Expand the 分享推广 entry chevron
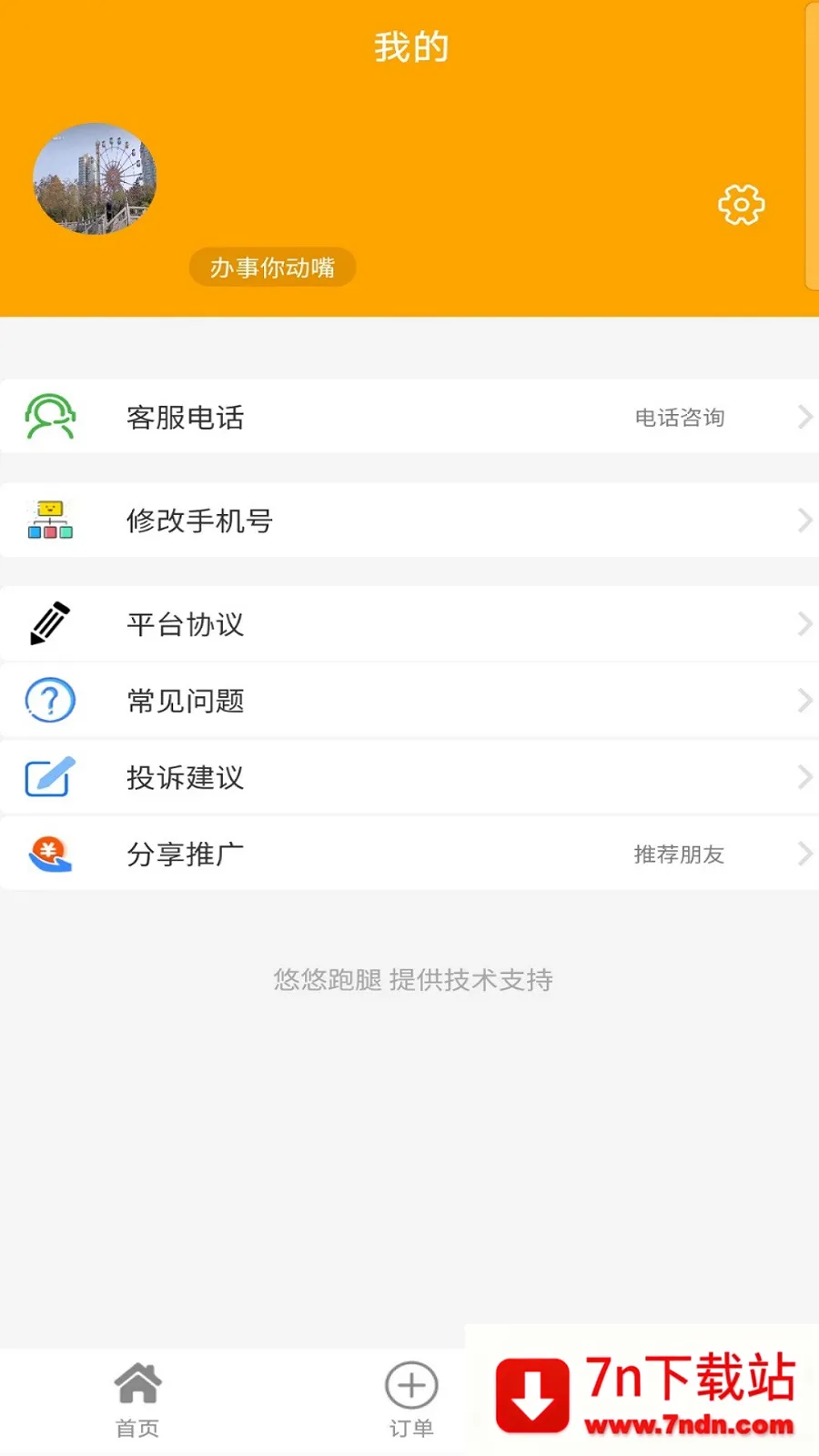The image size is (819, 1456). (804, 854)
